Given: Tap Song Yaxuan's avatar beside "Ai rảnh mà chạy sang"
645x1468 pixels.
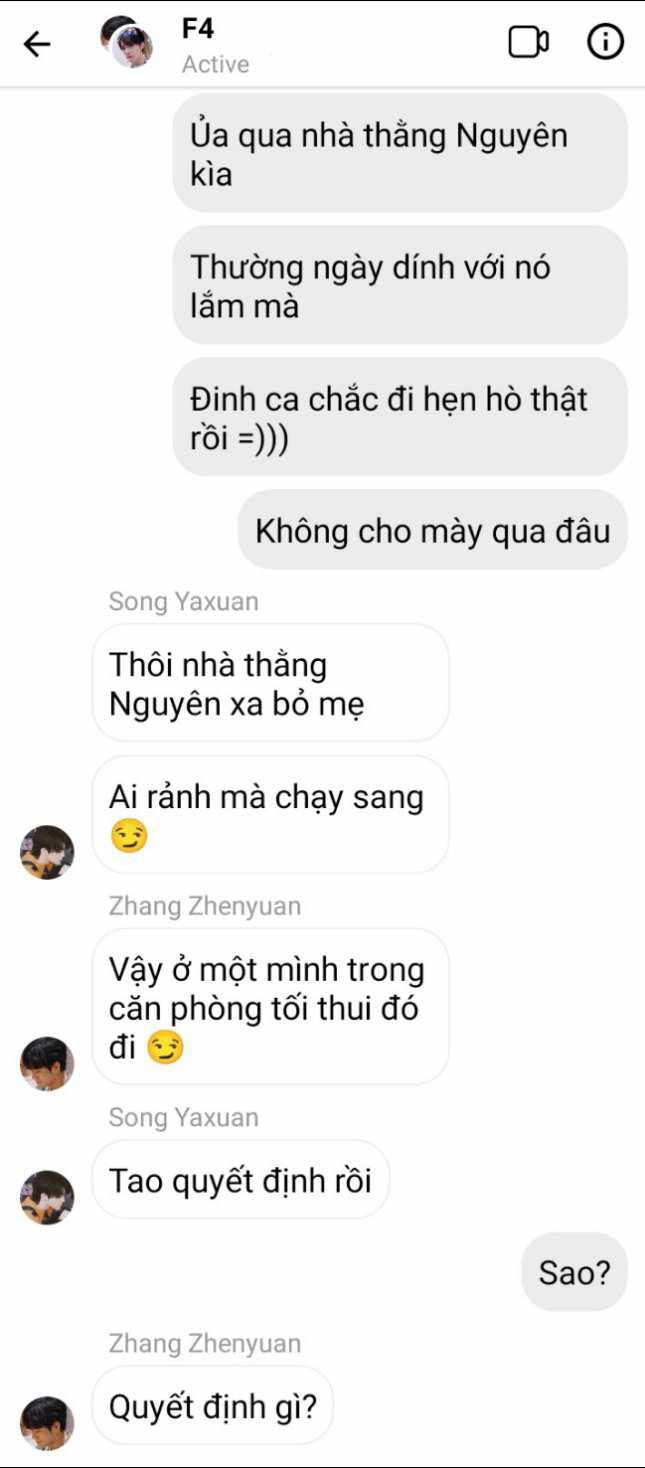Looking at the screenshot, I should [47, 852].
